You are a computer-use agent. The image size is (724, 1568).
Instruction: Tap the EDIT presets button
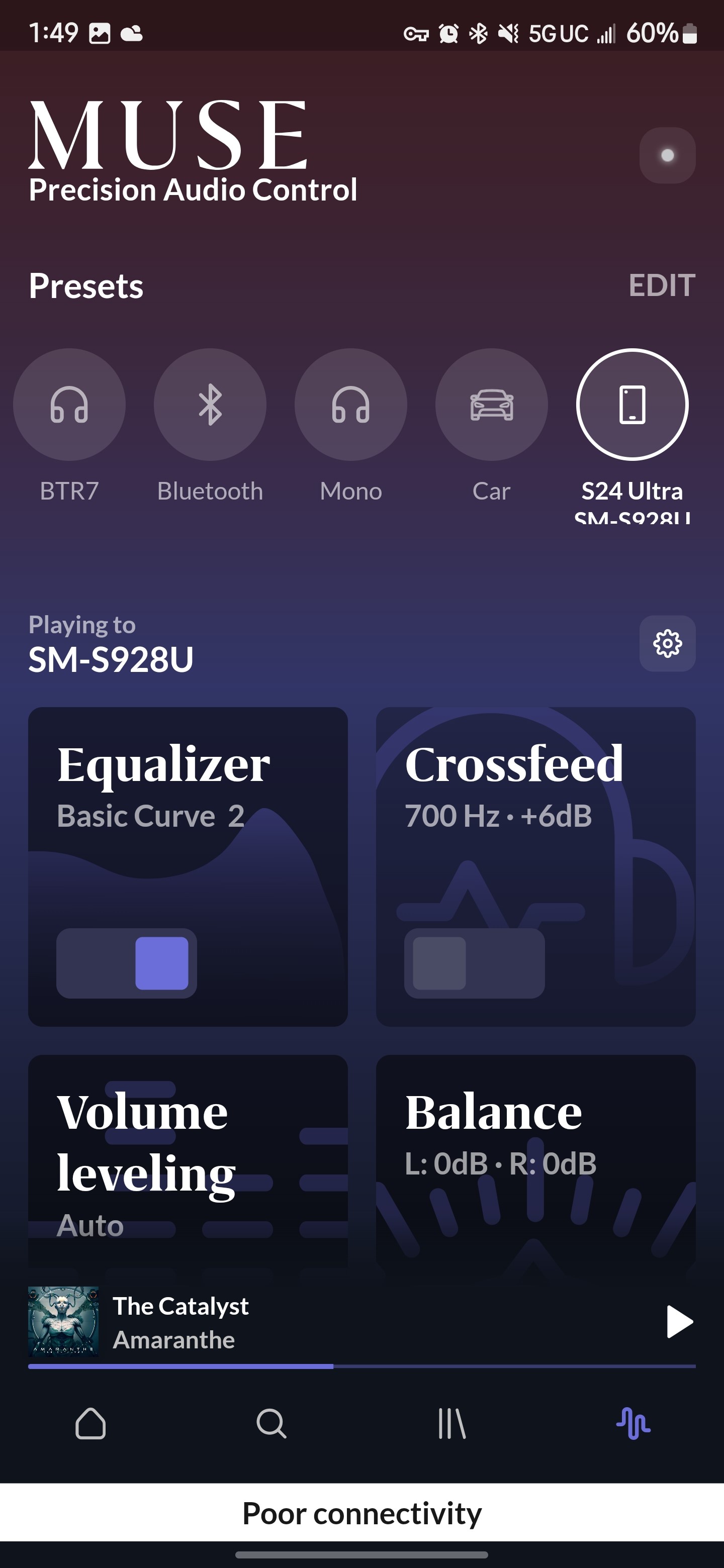pos(661,285)
